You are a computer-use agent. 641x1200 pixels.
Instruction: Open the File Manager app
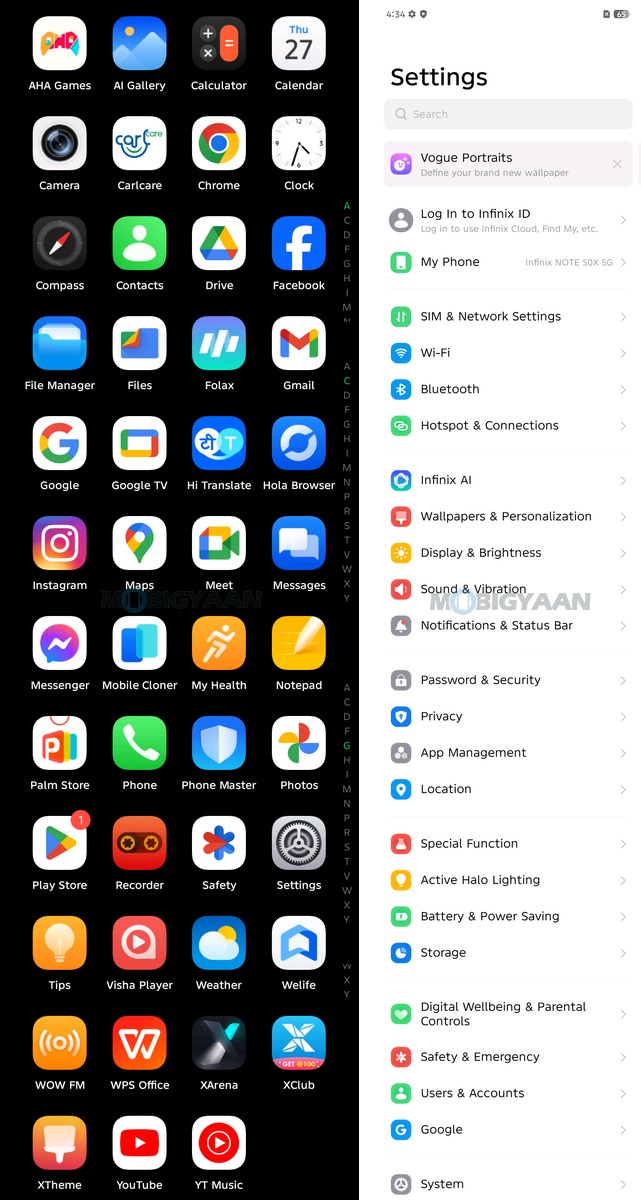(x=60, y=345)
